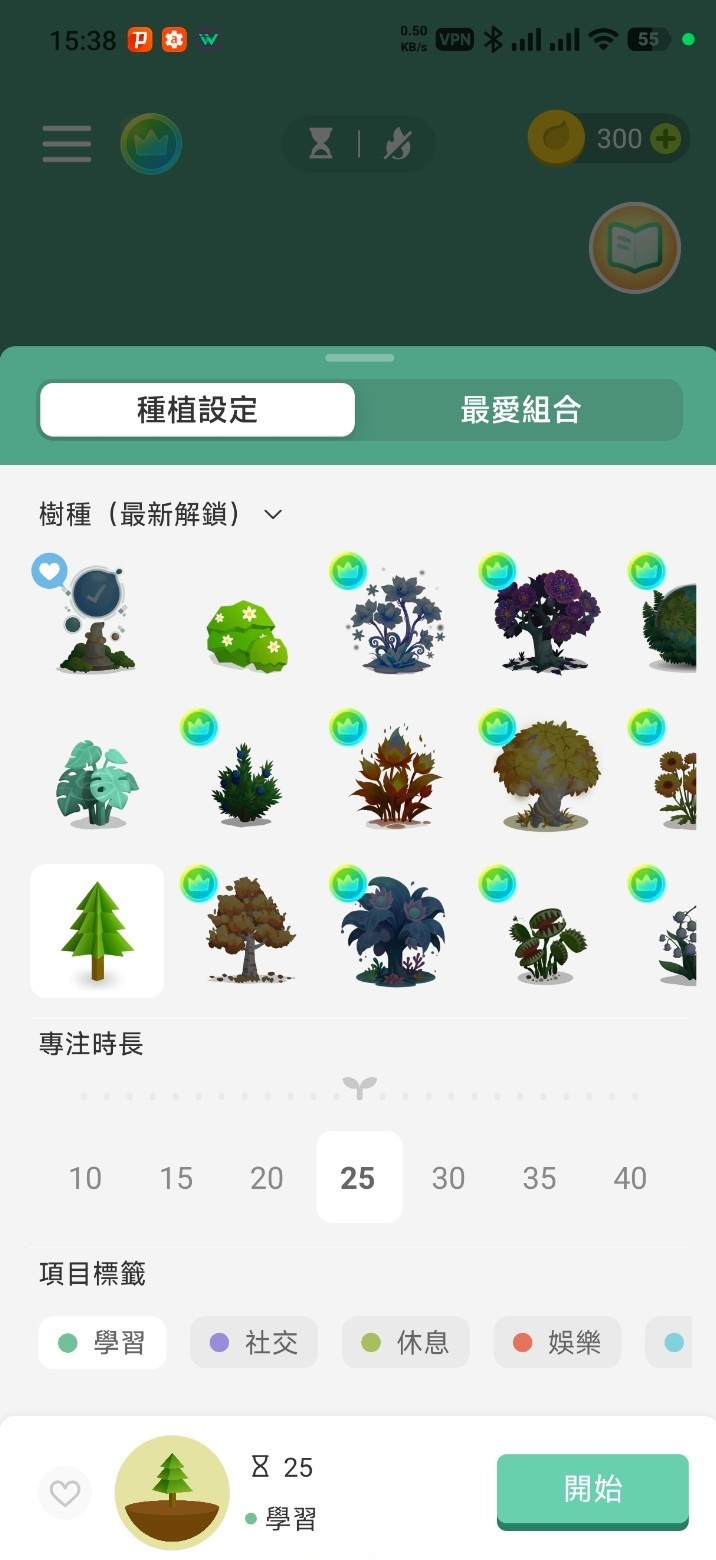Set focus duration to 30 minutes
This screenshot has width=716, height=1560.
click(x=448, y=1178)
